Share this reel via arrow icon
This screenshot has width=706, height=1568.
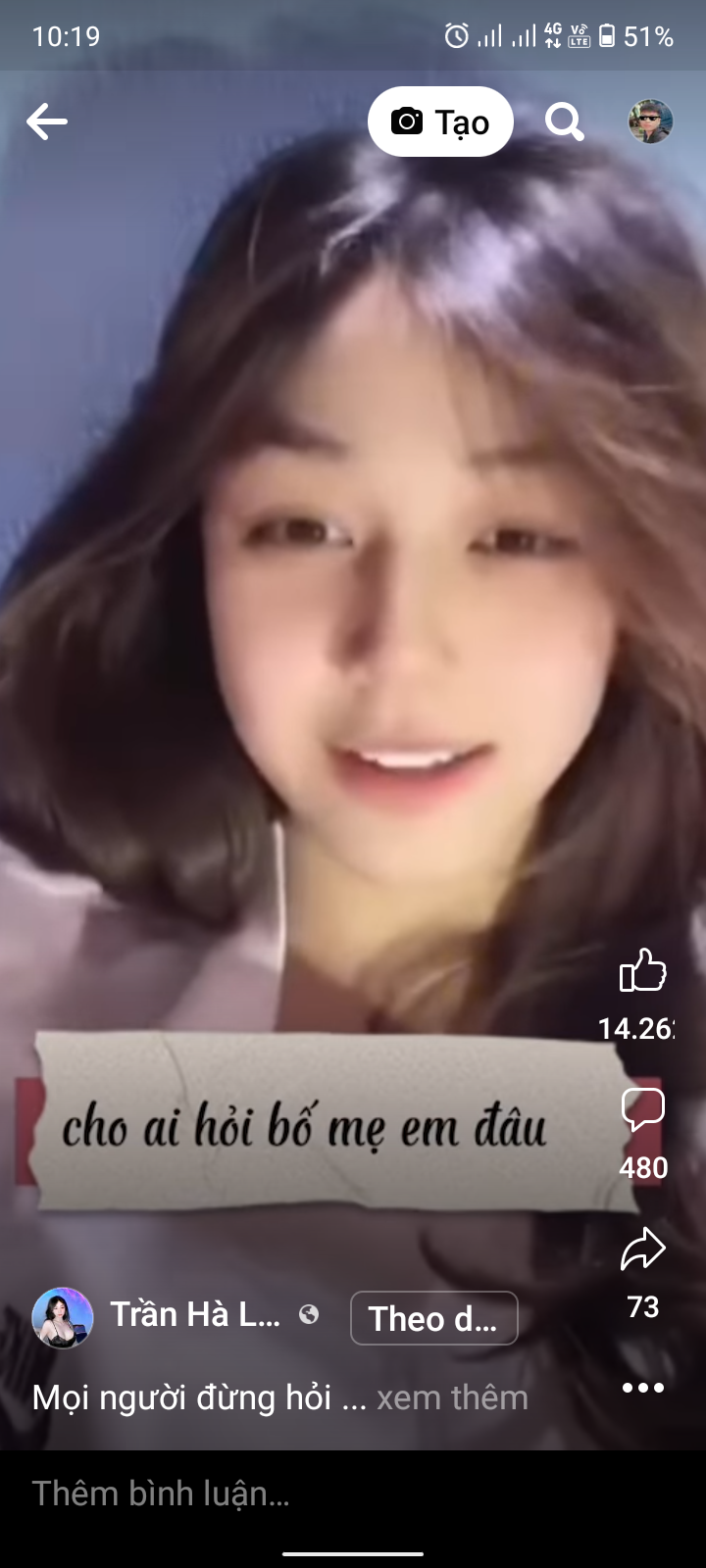(x=643, y=1250)
